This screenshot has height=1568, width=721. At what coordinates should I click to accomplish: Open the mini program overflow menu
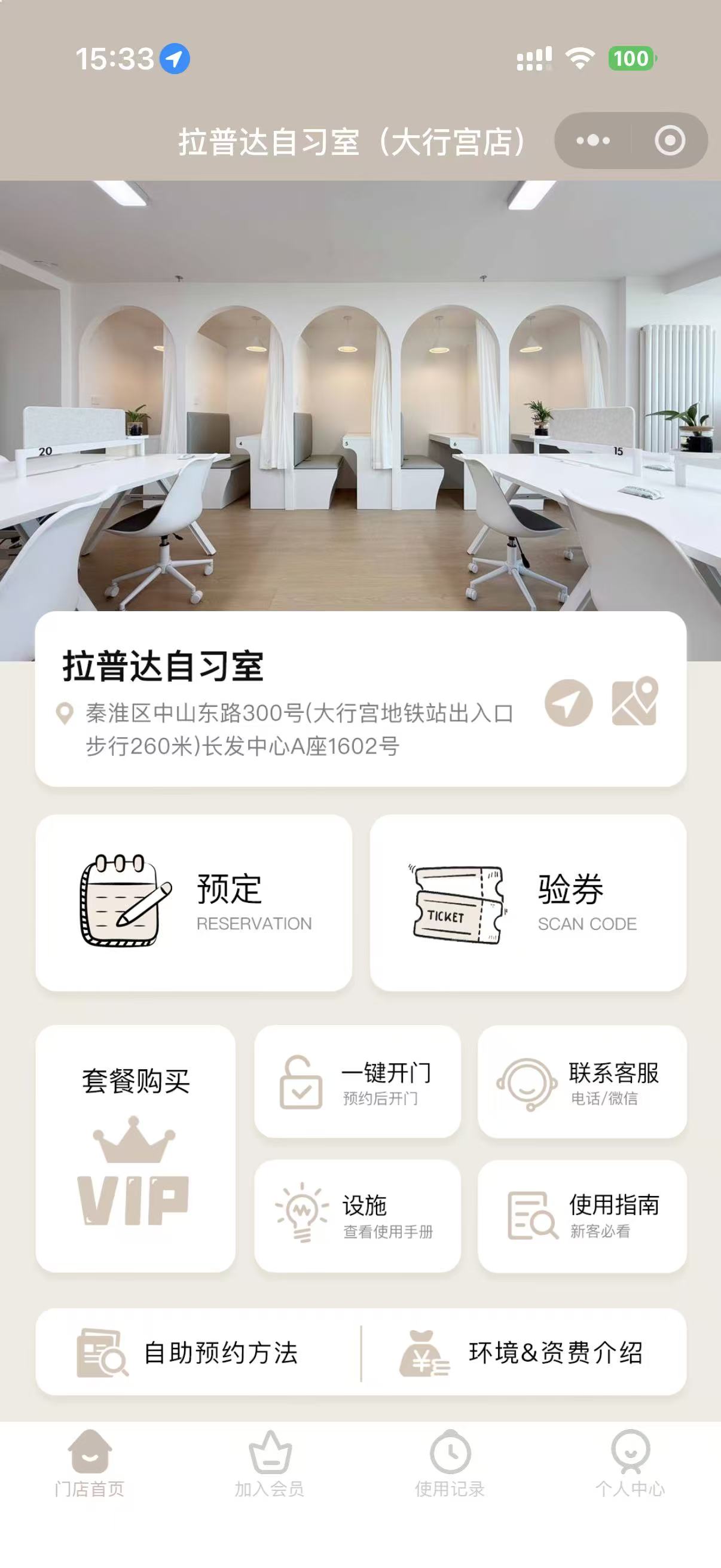[592, 141]
